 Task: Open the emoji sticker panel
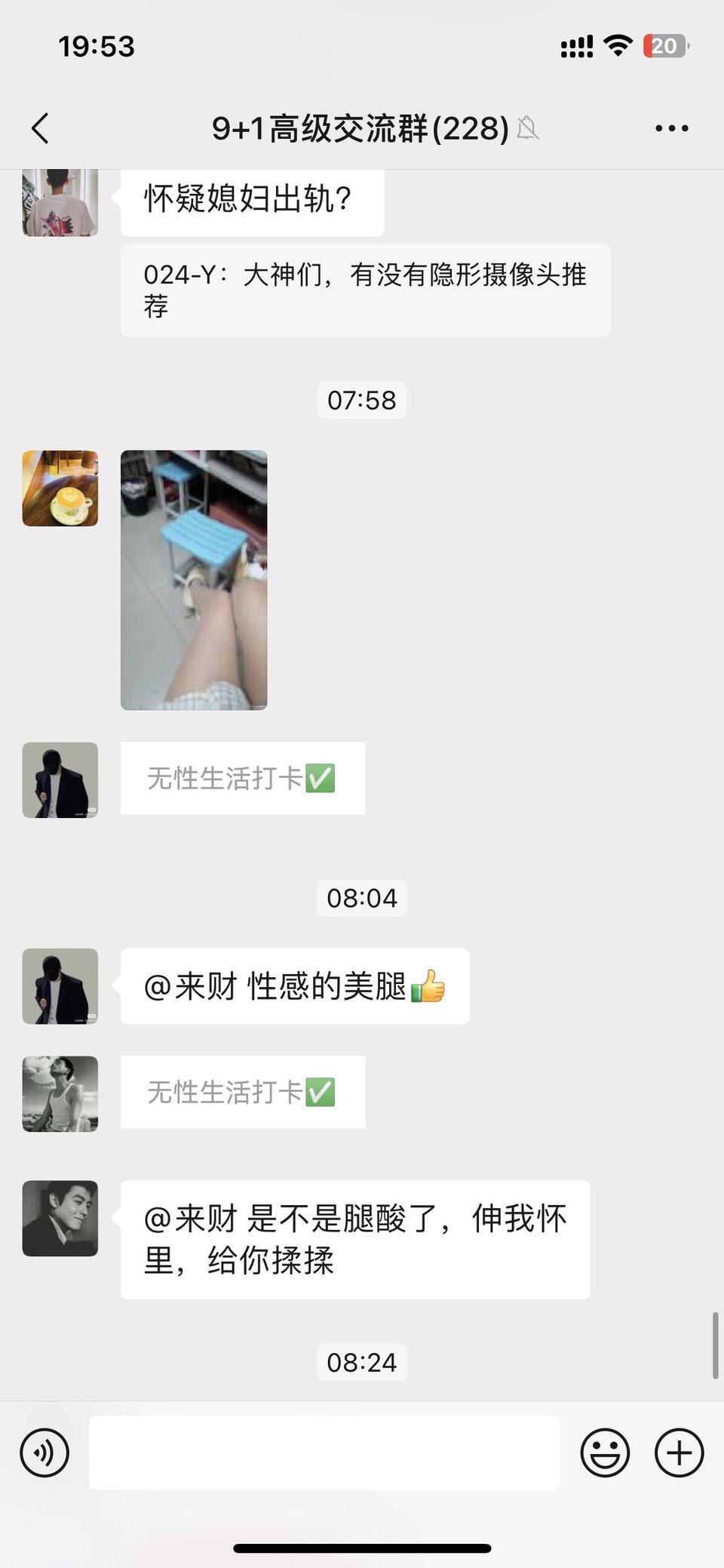click(605, 1453)
